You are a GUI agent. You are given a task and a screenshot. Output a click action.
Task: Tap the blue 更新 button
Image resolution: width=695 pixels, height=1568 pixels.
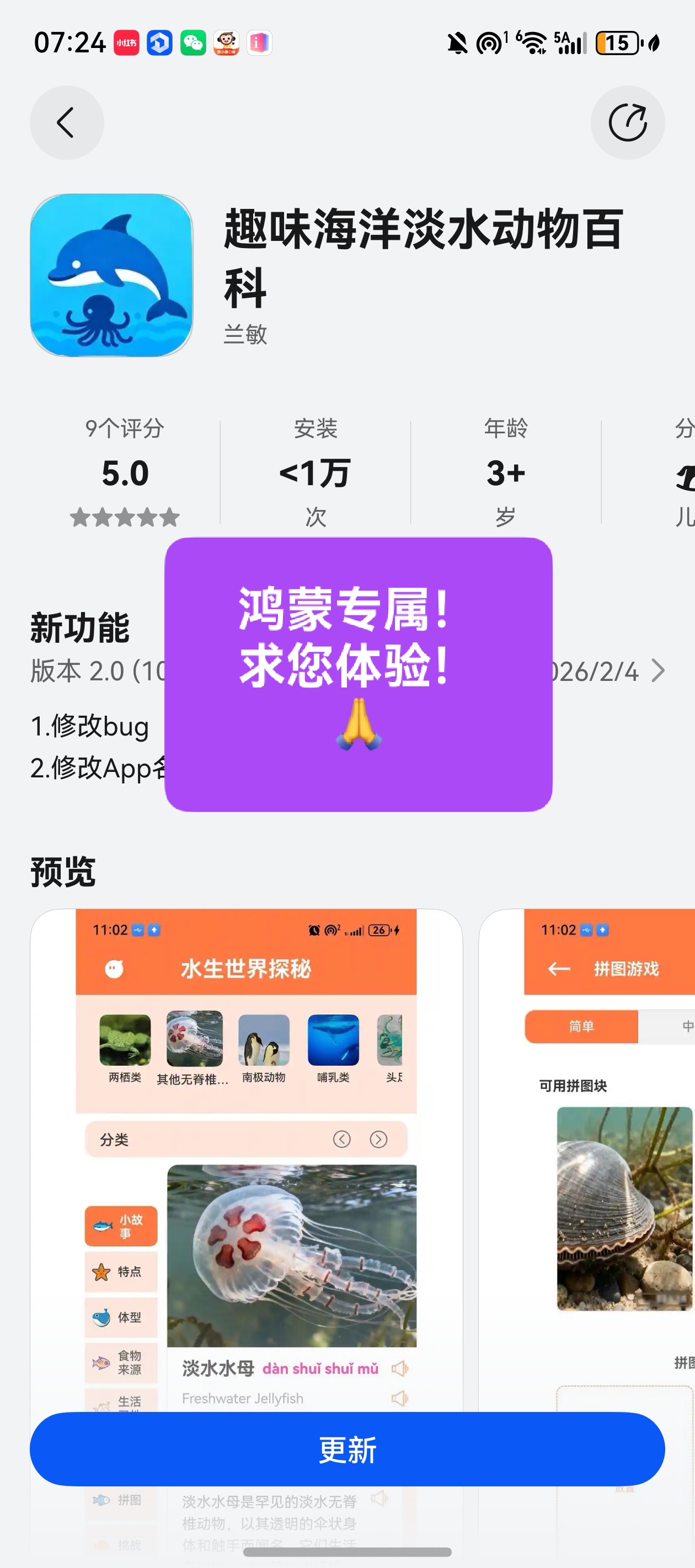tap(347, 1449)
